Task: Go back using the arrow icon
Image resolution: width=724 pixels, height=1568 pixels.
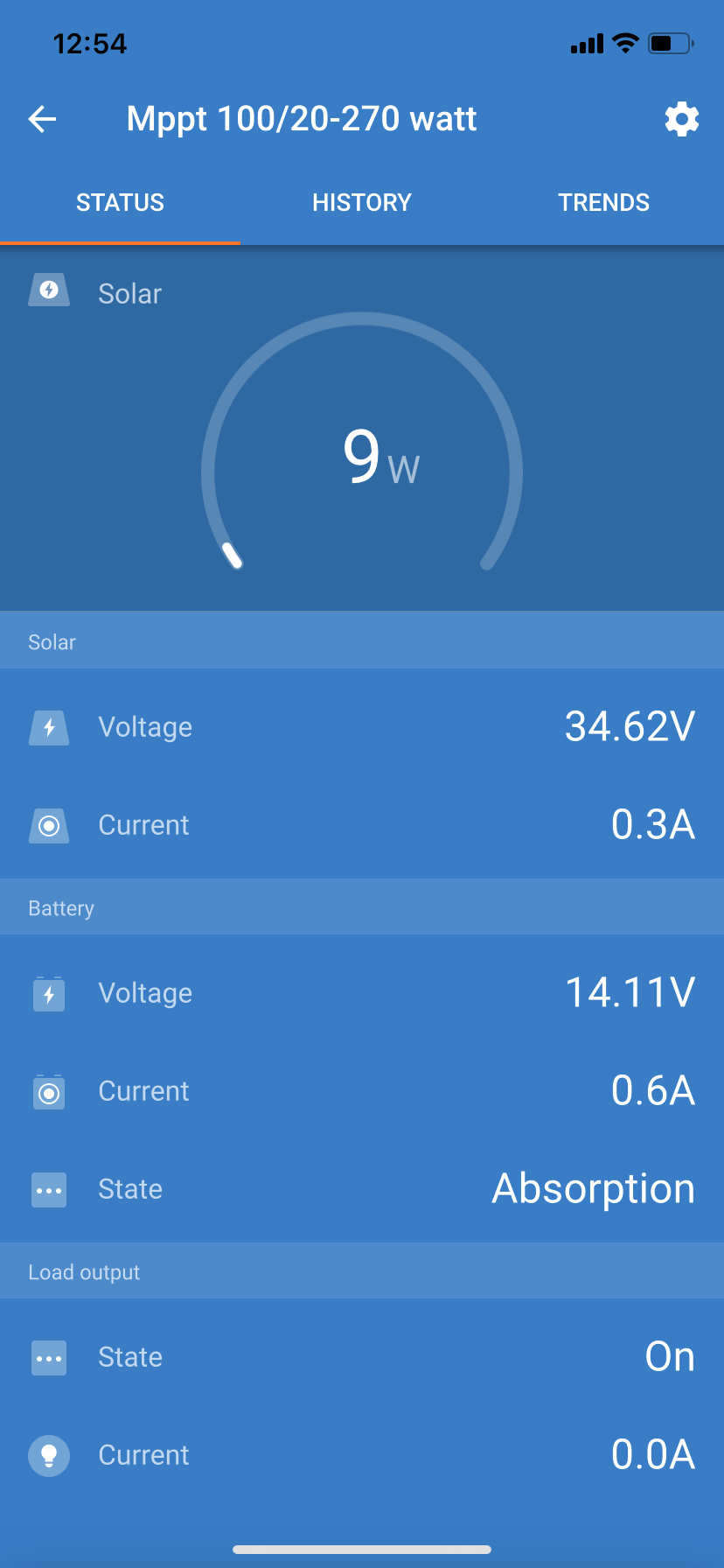Action: pyautogui.click(x=42, y=119)
